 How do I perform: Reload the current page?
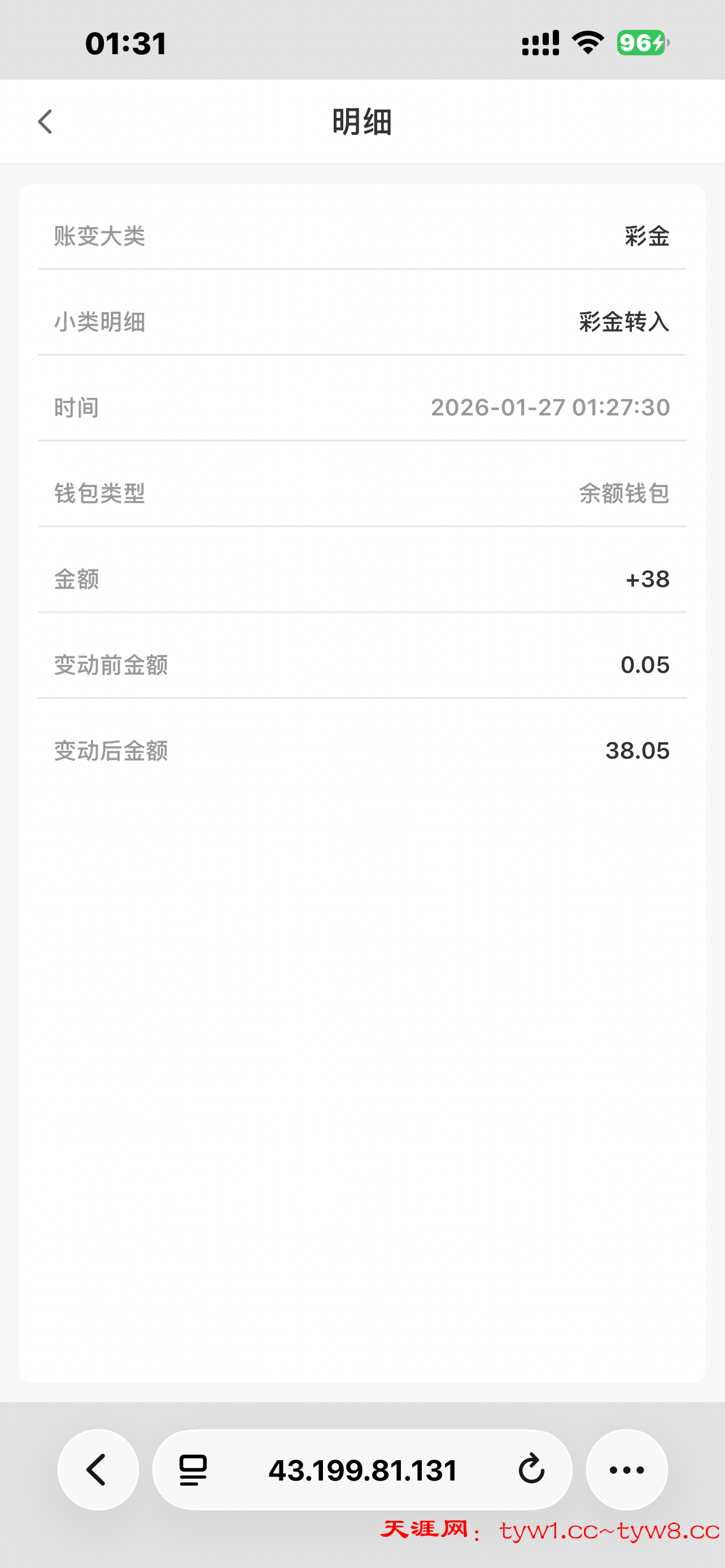tap(531, 1470)
